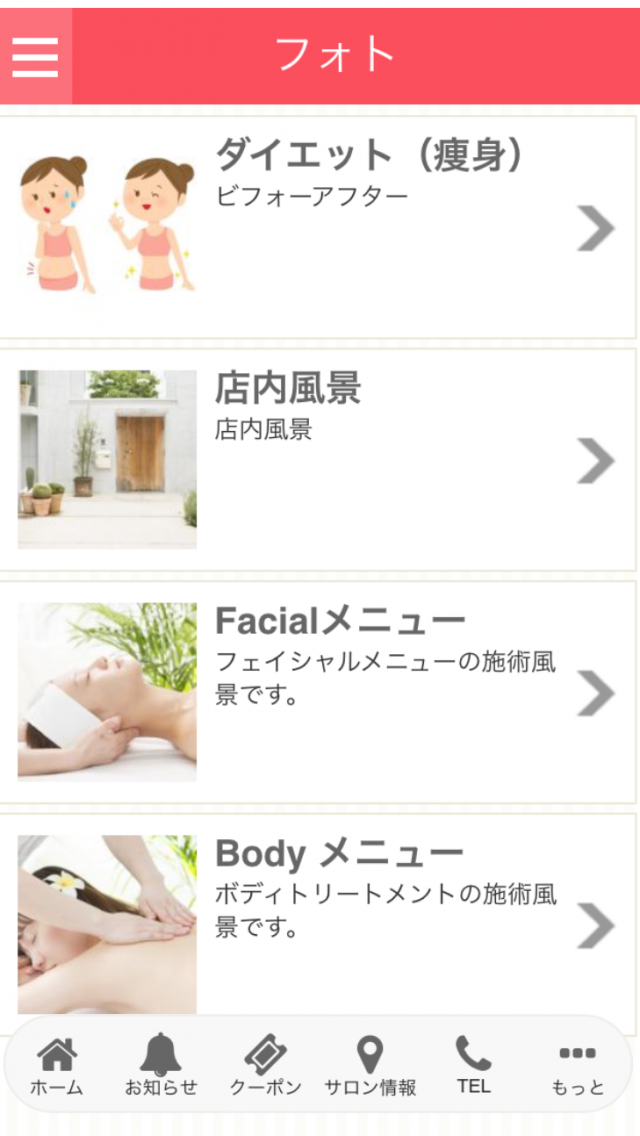Open the ダイエット(痩身) photo album

[x=318, y=228]
